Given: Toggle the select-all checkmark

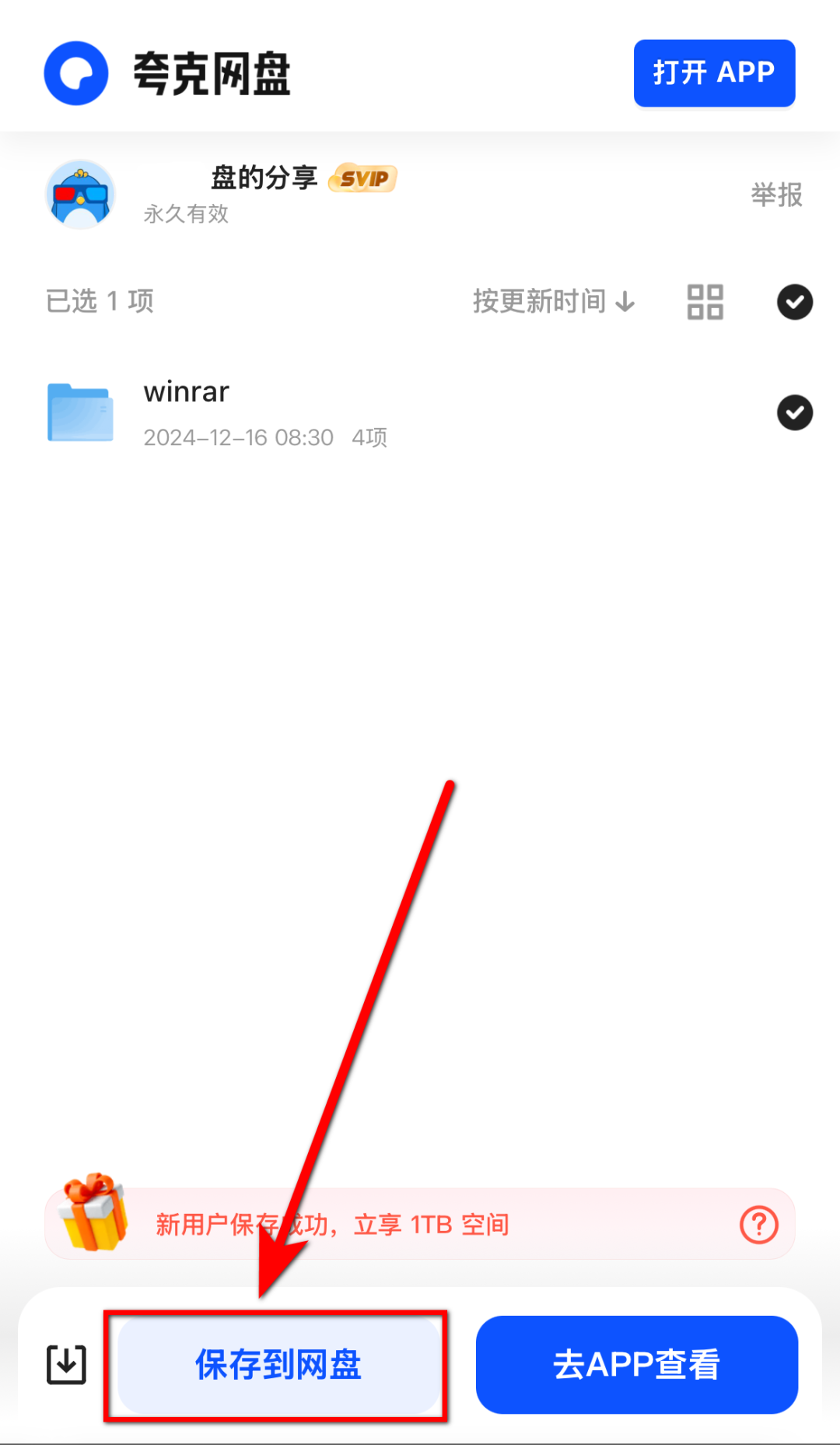Looking at the screenshot, I should pyautogui.click(x=794, y=302).
